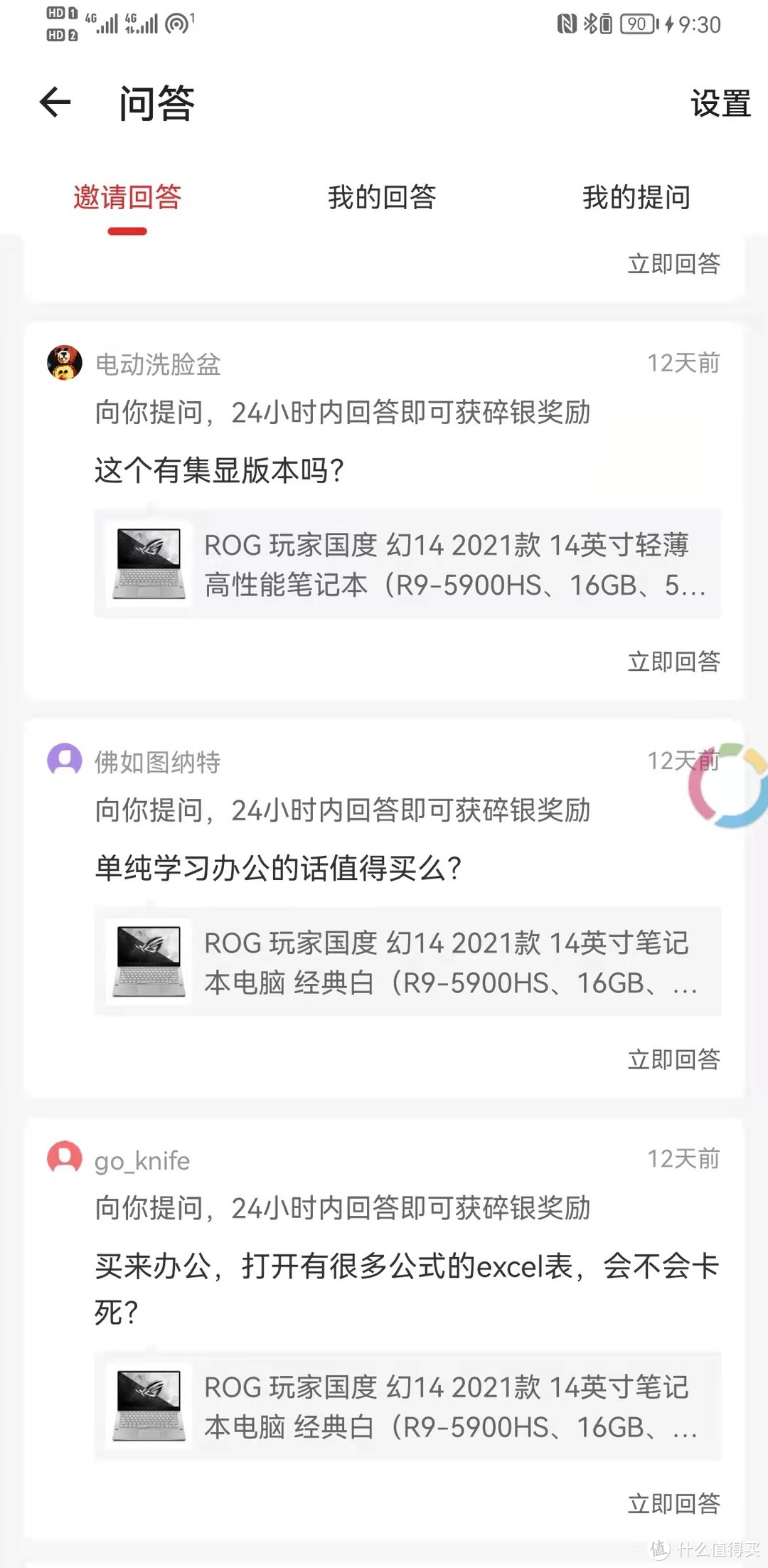
Task: Open 佛如图纳特's purple avatar
Action: coord(64,761)
